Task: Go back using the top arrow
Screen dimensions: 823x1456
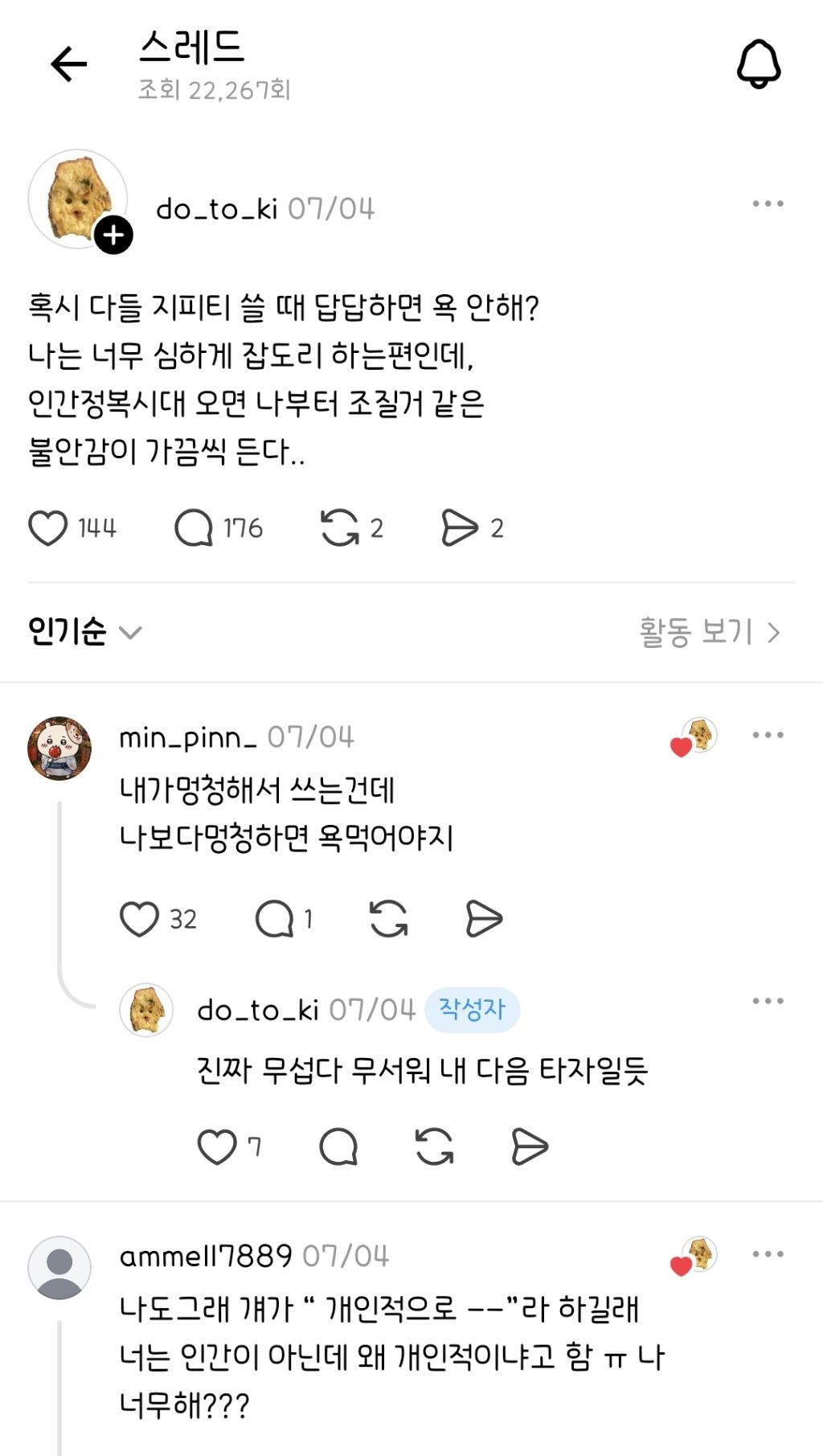Action: click(x=69, y=64)
